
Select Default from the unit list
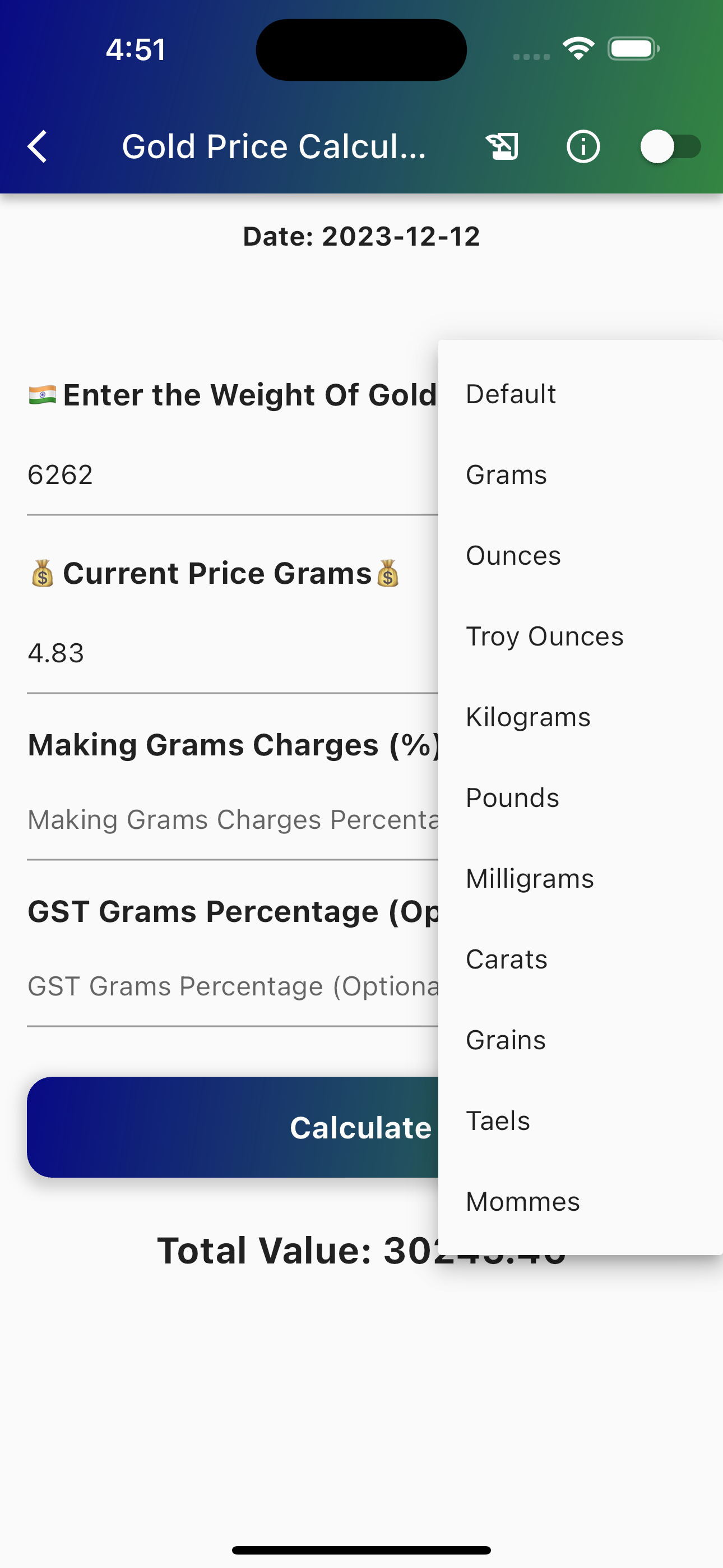(x=581, y=394)
